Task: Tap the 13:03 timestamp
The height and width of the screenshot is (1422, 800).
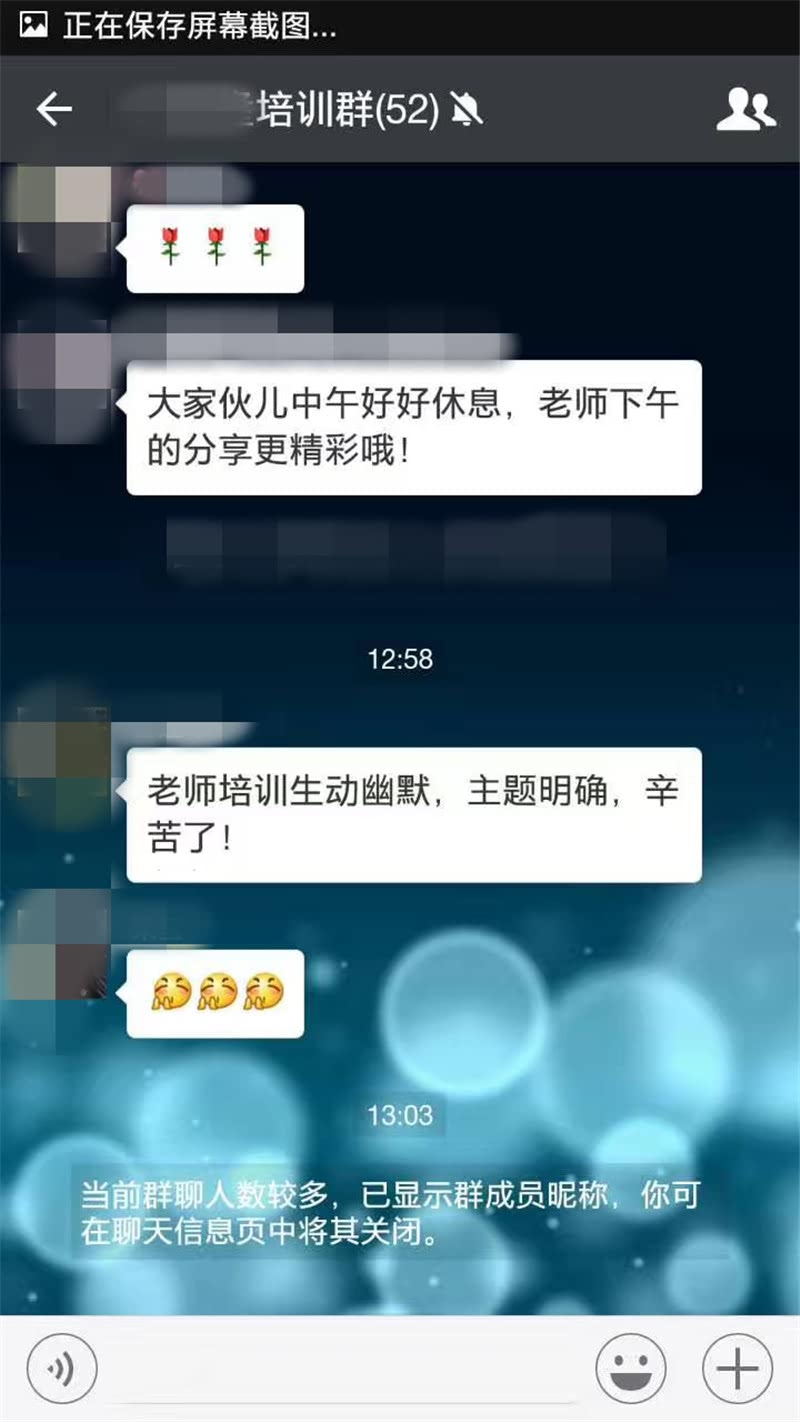Action: tap(400, 1117)
